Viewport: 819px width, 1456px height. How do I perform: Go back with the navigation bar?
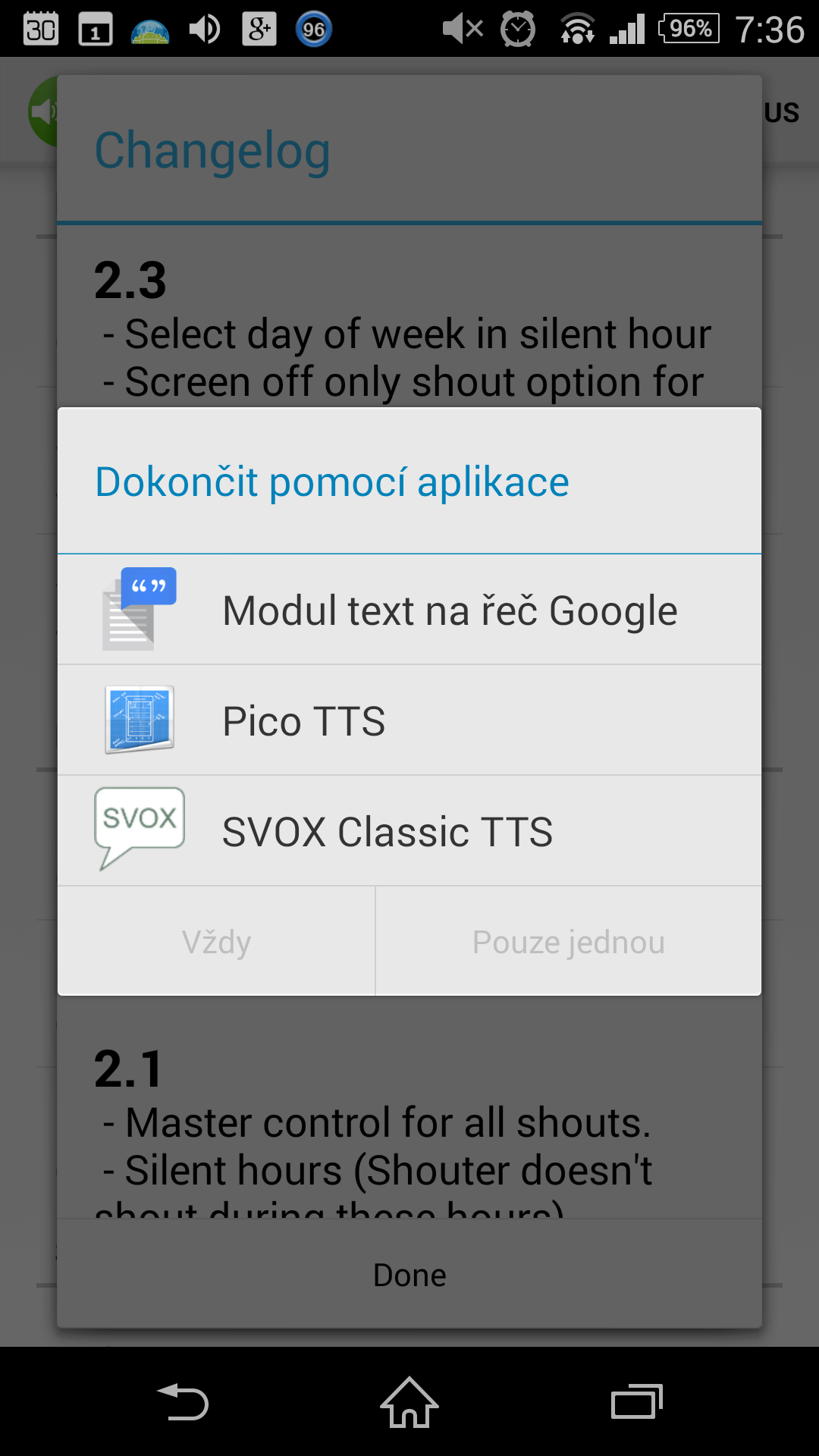tap(182, 1401)
